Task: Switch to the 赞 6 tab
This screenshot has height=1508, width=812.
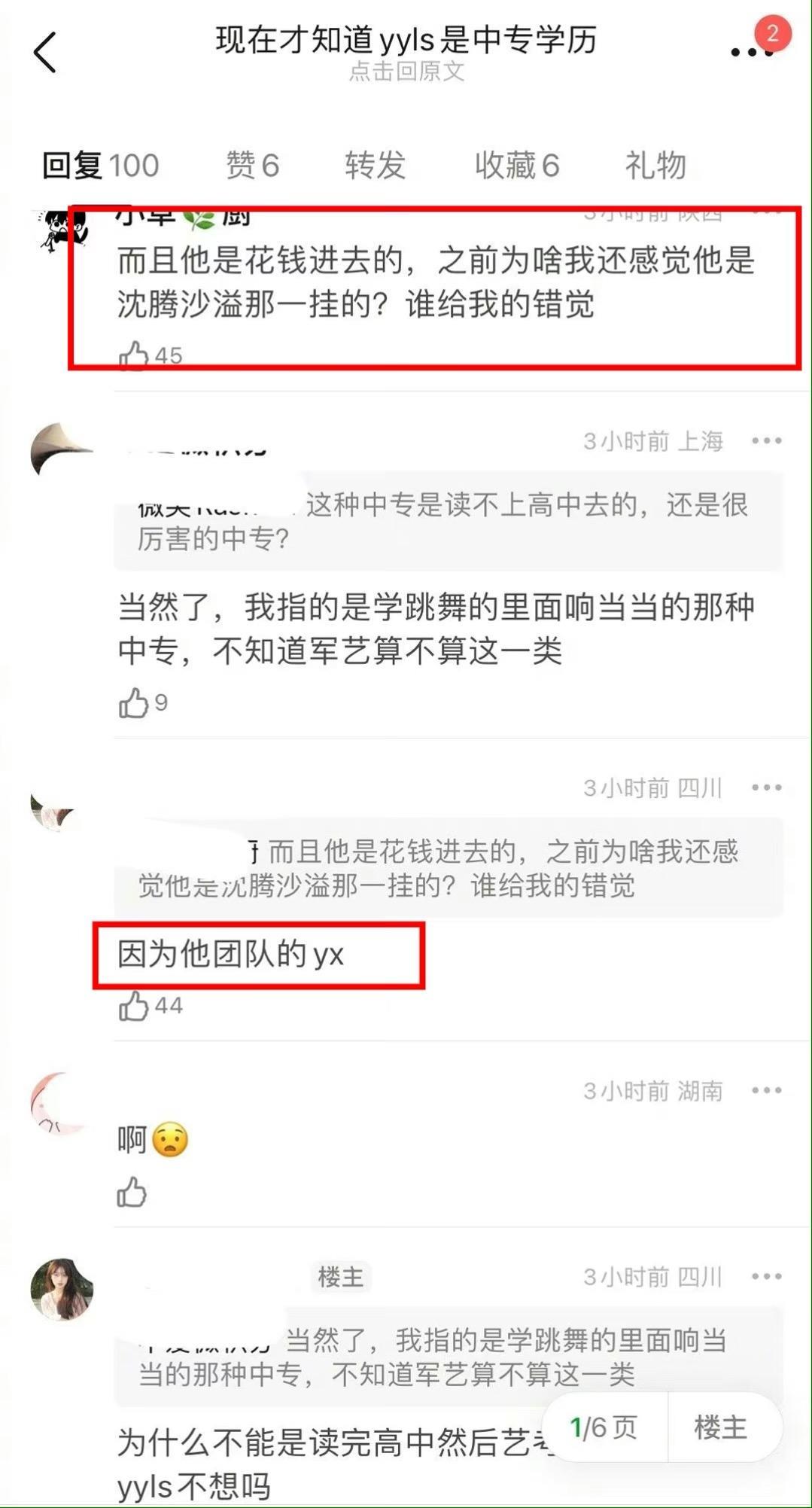Action: (252, 165)
